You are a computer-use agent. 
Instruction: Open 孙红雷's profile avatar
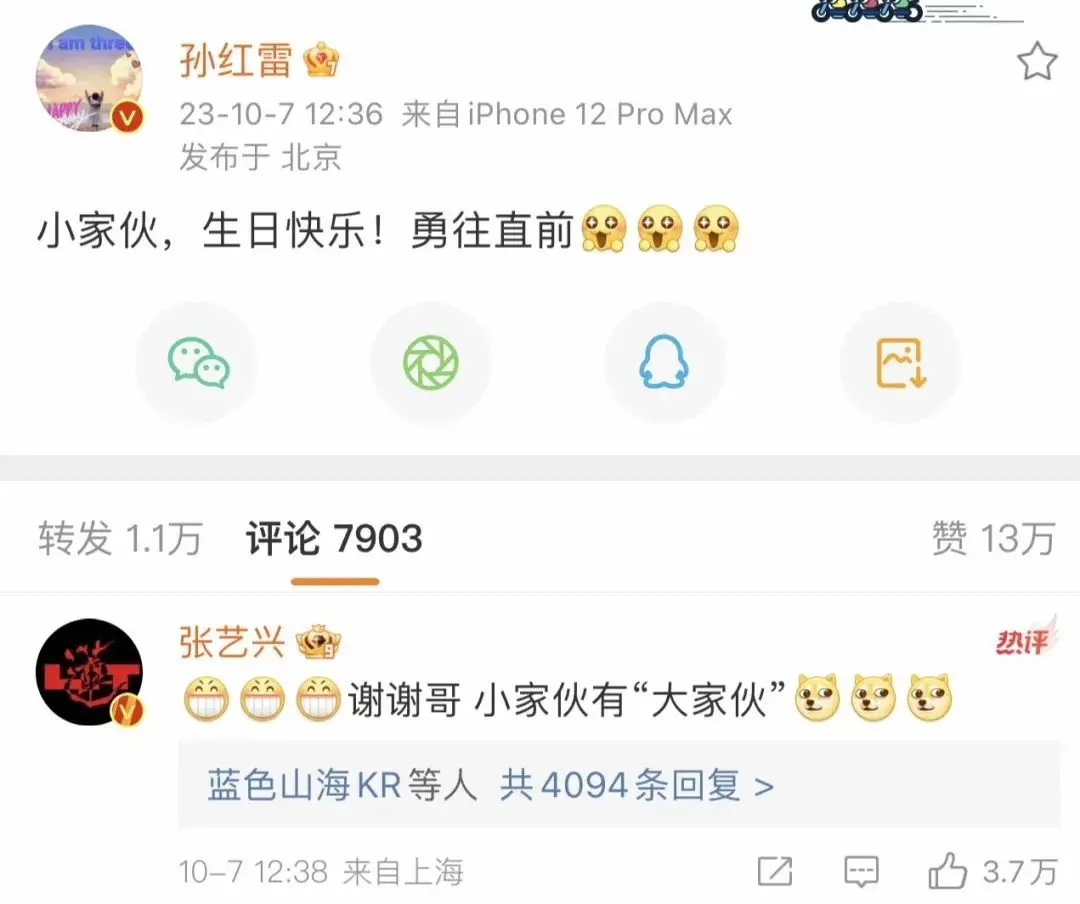pyautogui.click(x=88, y=80)
